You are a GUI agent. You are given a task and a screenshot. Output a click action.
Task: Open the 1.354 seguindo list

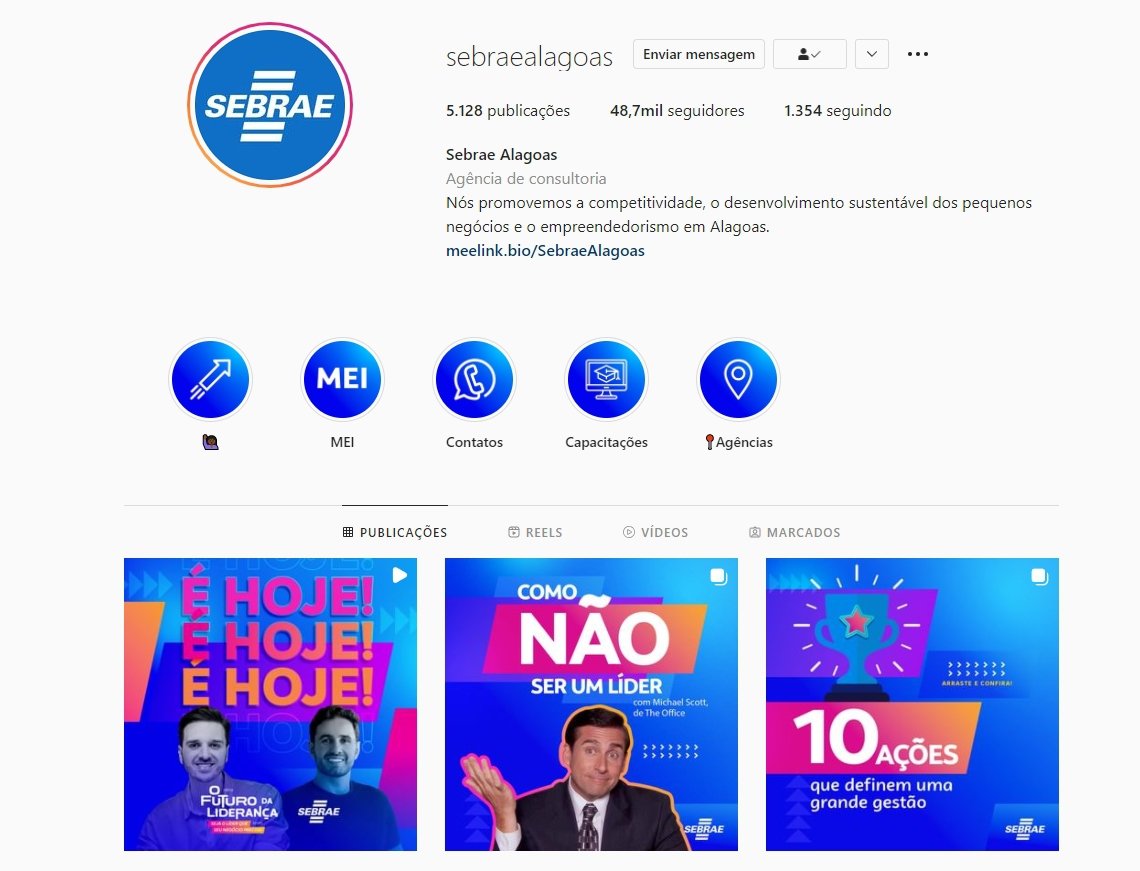837,111
